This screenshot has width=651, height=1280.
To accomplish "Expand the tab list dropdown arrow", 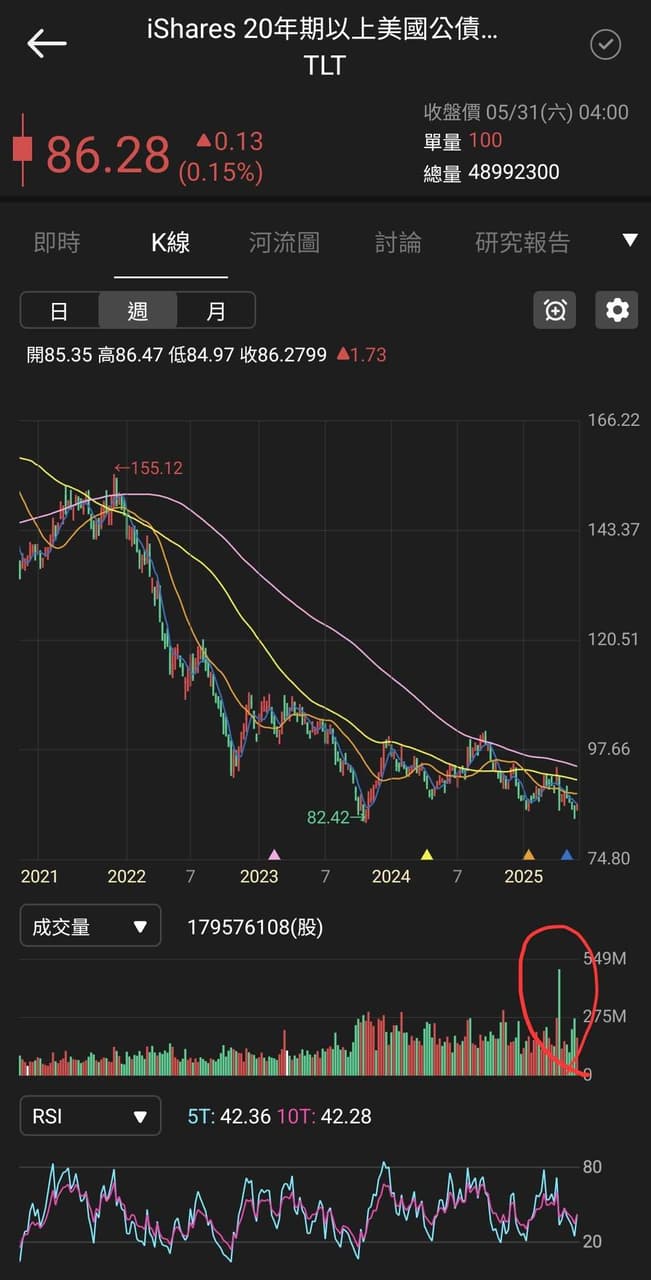I will 630,240.
